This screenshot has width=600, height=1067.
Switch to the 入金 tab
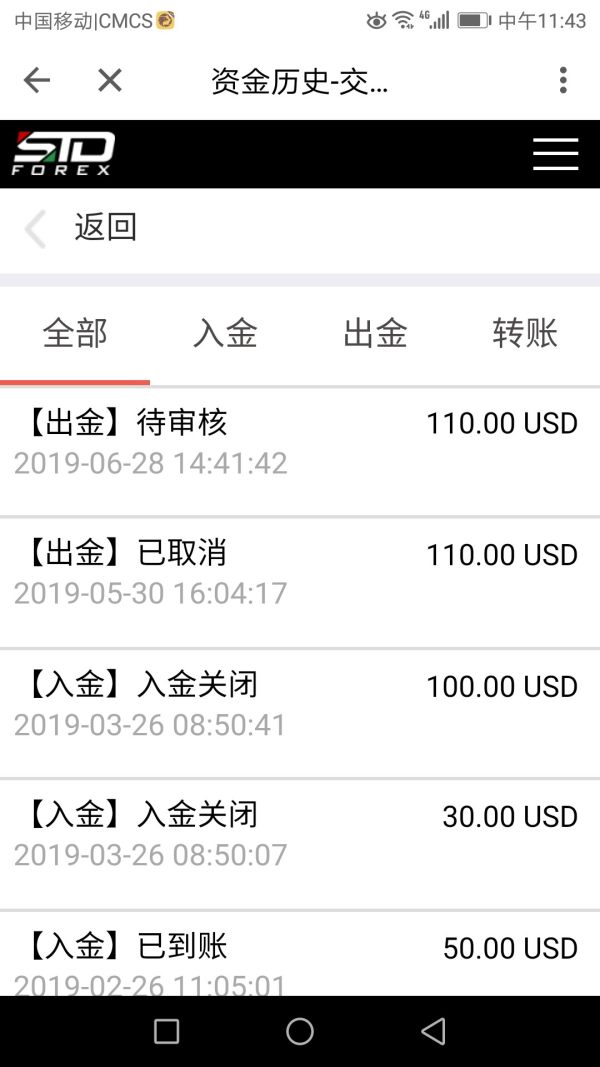point(225,334)
